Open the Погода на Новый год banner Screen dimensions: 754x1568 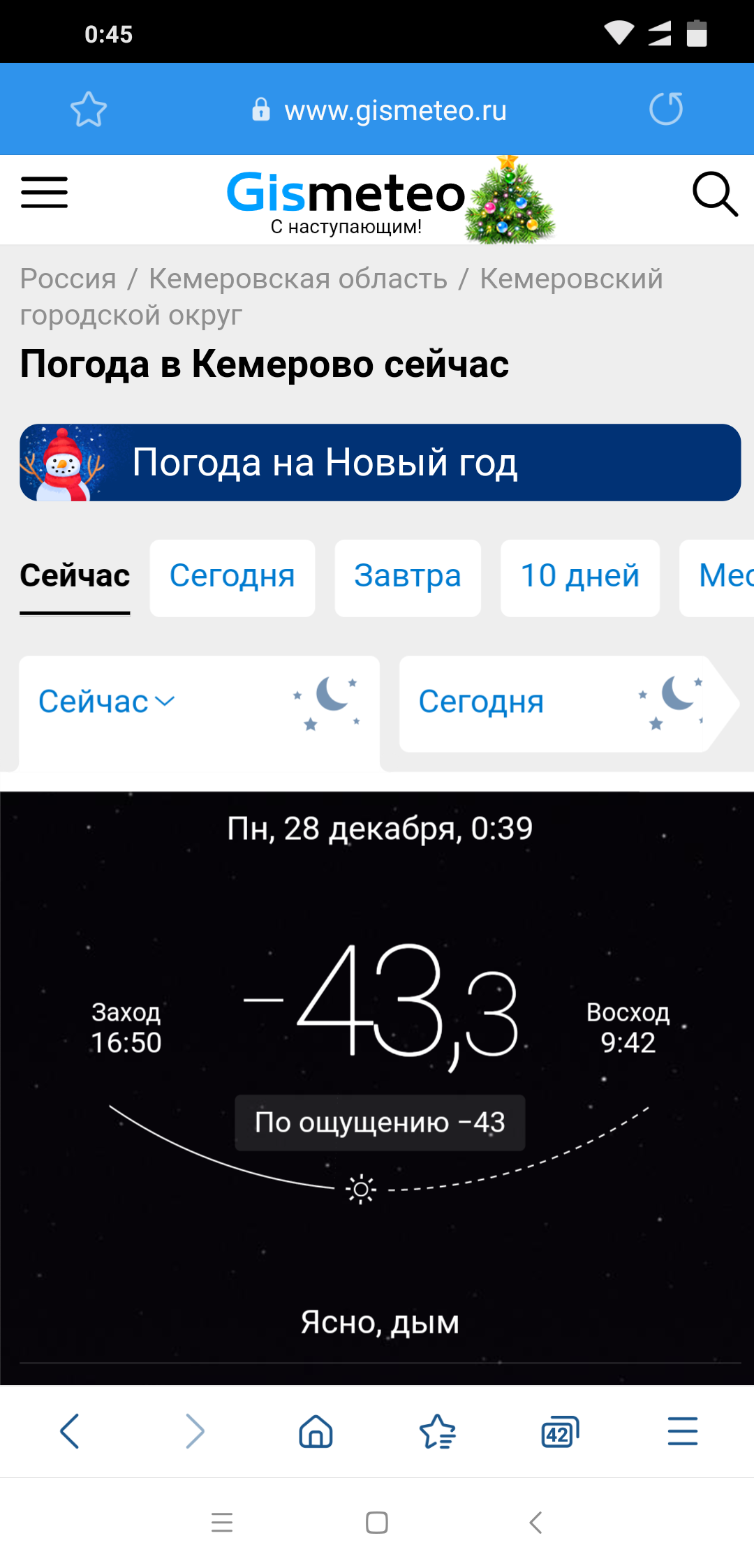point(380,462)
